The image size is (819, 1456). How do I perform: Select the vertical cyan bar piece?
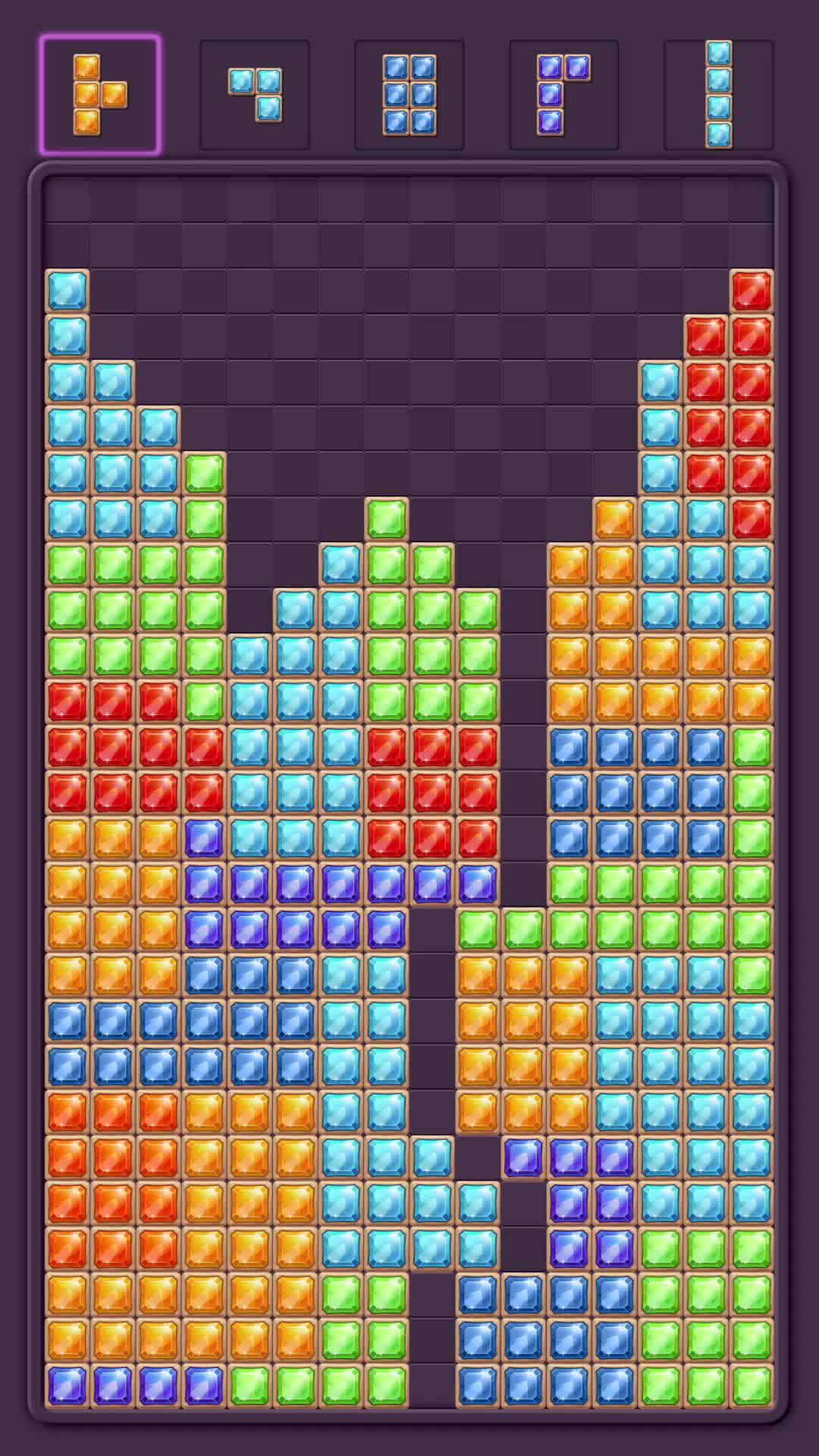(x=717, y=91)
